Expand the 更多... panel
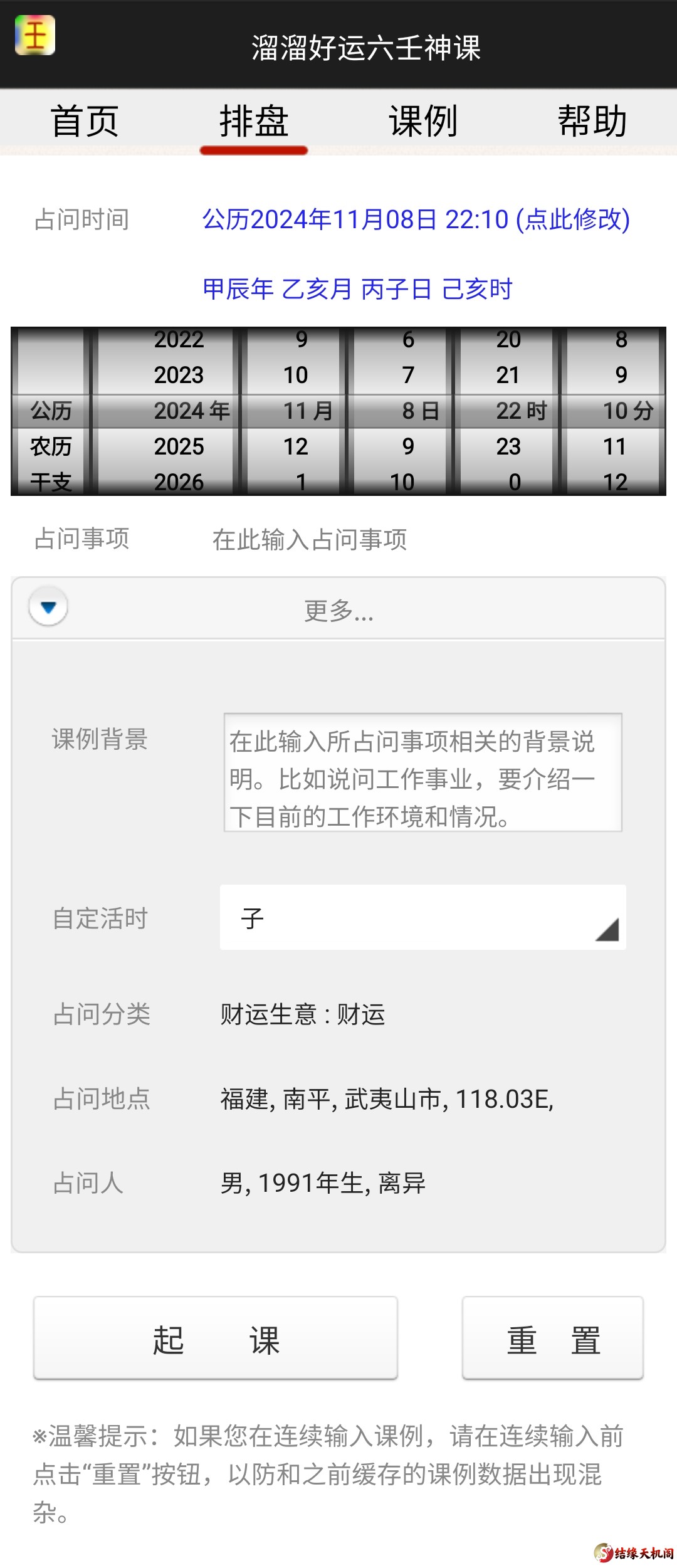The image size is (677, 1568). pos(338,611)
